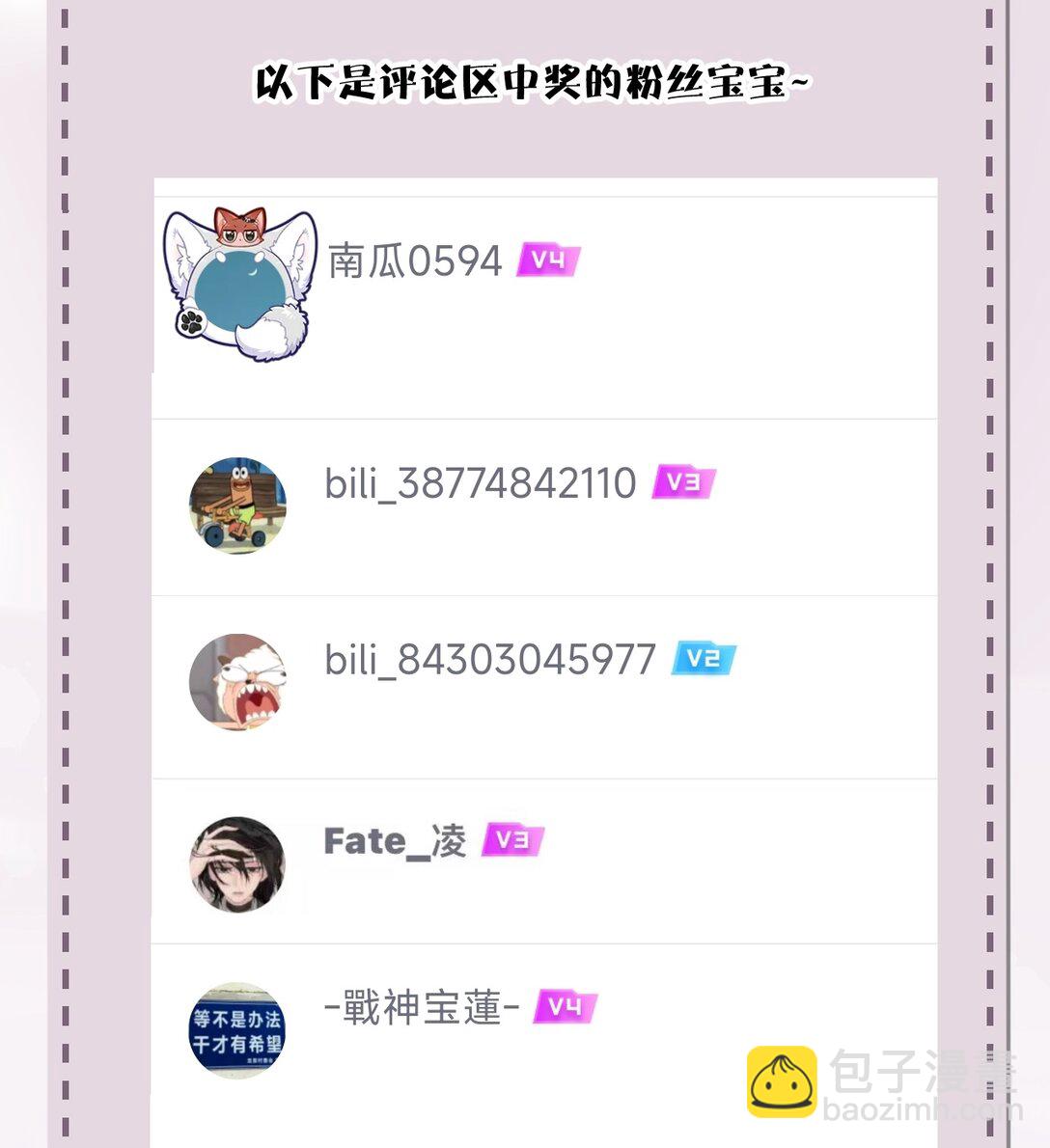1050x1148 pixels.
Task: Toggle the V3 badge next to bili_38774842110
Action: 685,482
